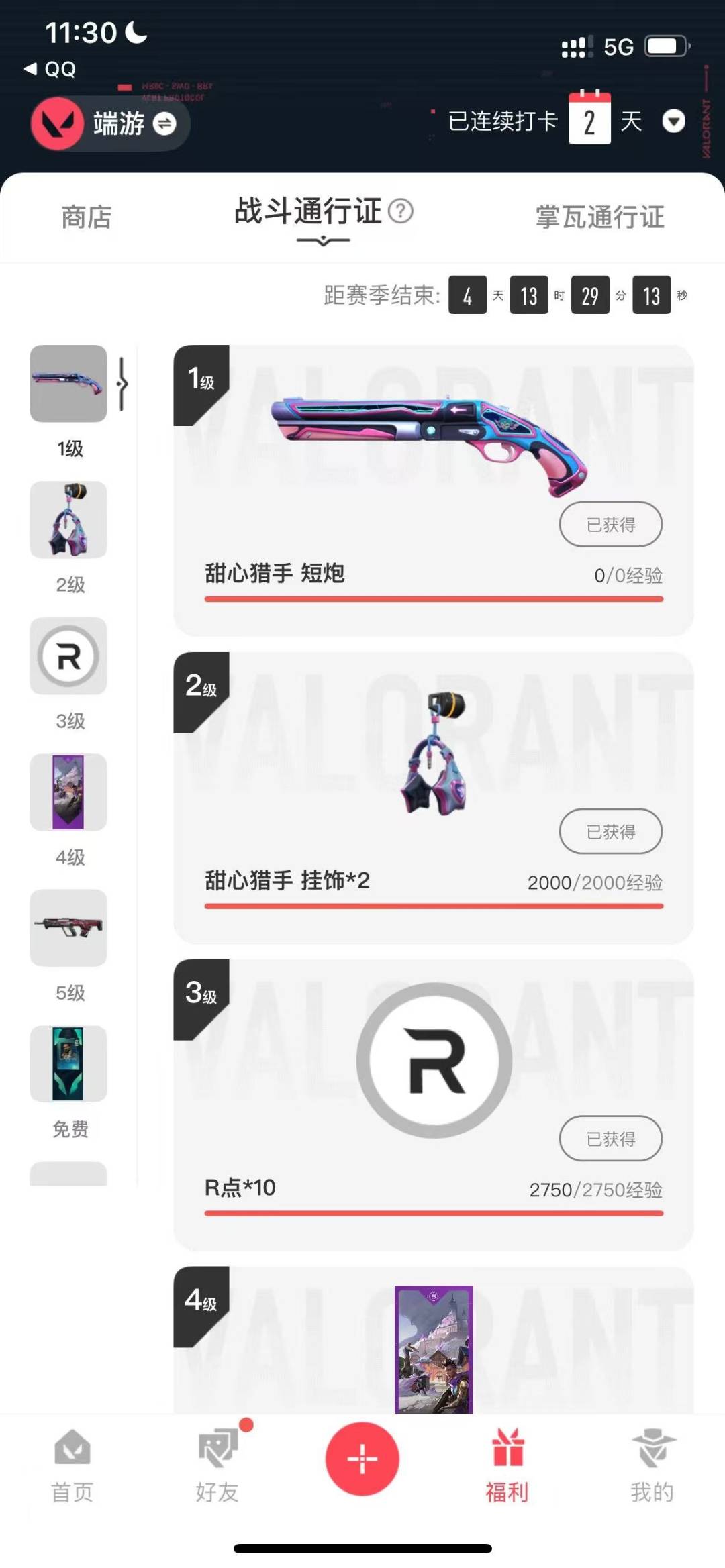Collapse the level list divider handle beside 1级
The image size is (725, 1568).
[122, 384]
